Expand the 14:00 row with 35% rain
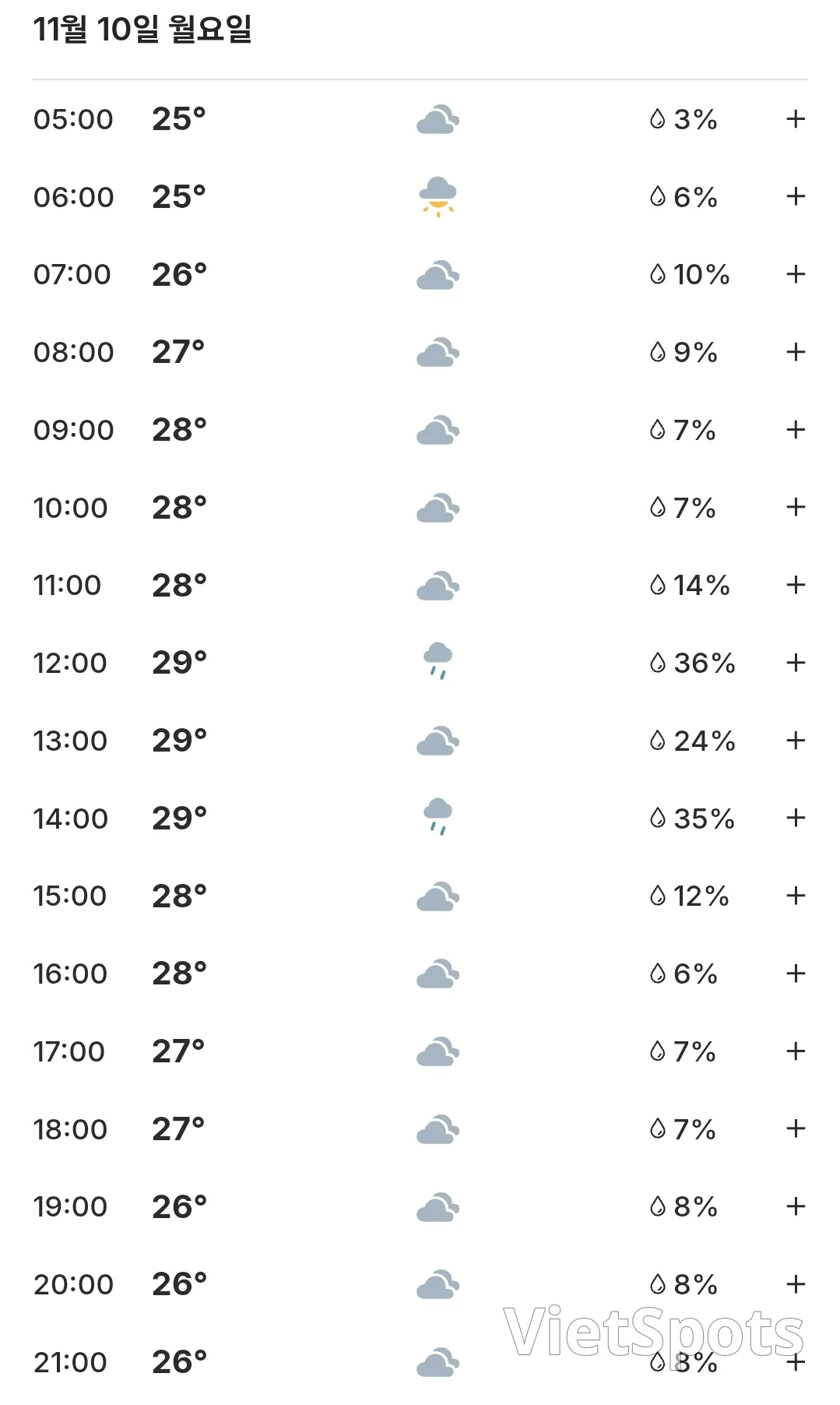840x1405 pixels. (x=795, y=818)
